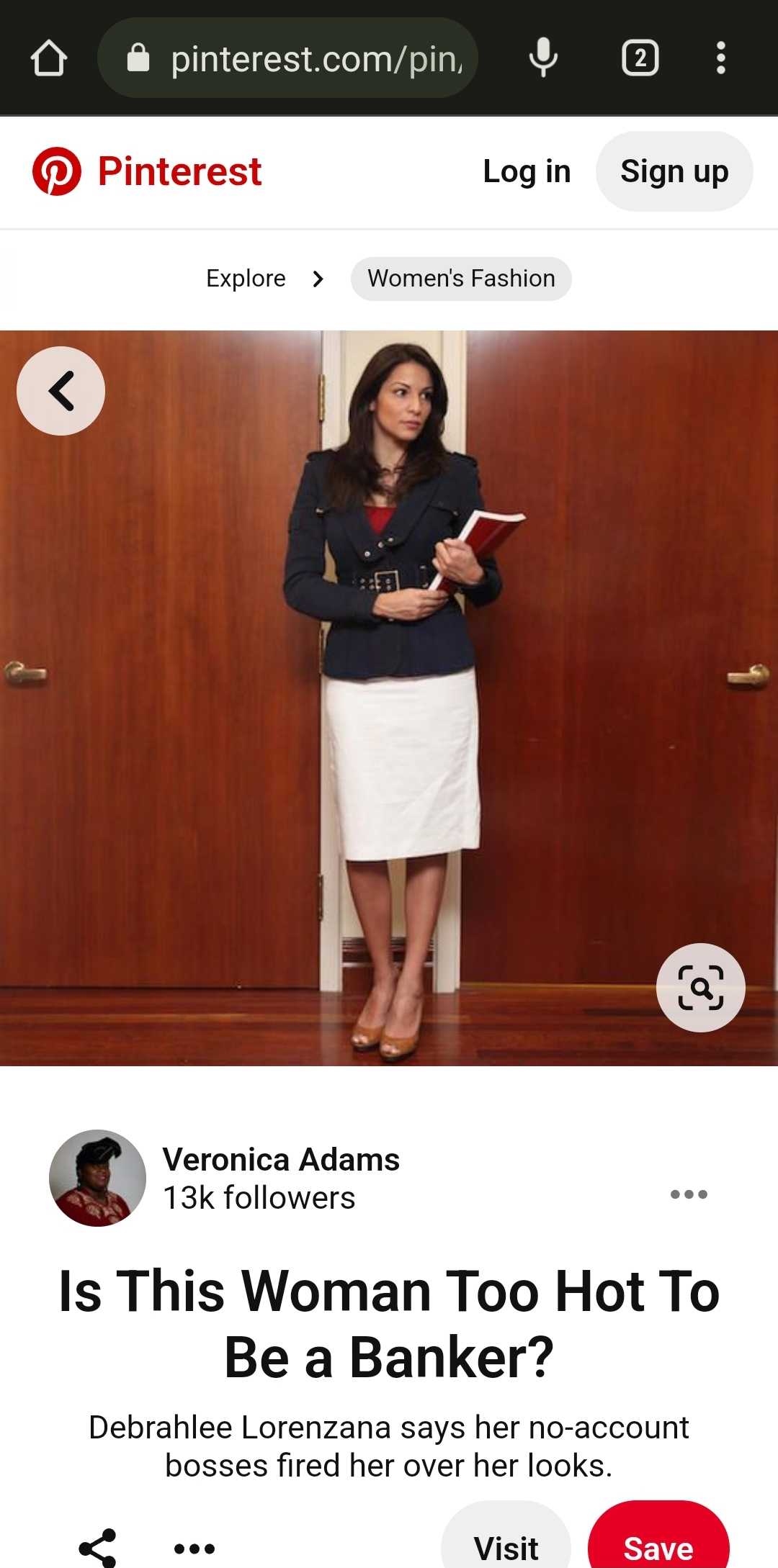Open the browser overflow menu

pos(720,58)
